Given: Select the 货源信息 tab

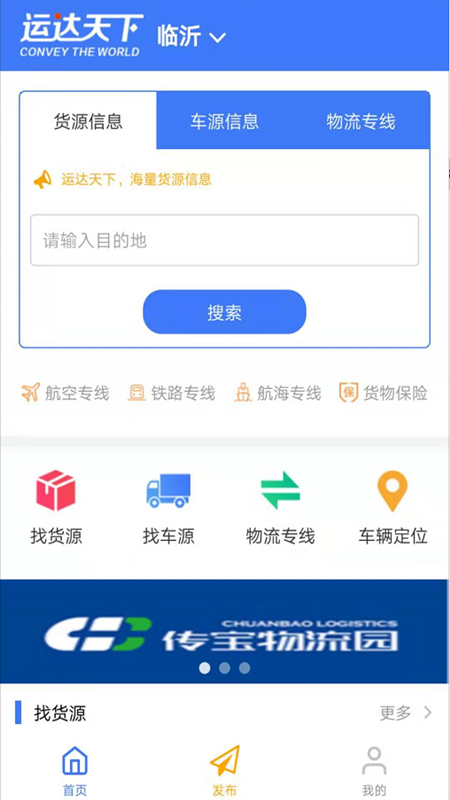Looking at the screenshot, I should coord(88,121).
